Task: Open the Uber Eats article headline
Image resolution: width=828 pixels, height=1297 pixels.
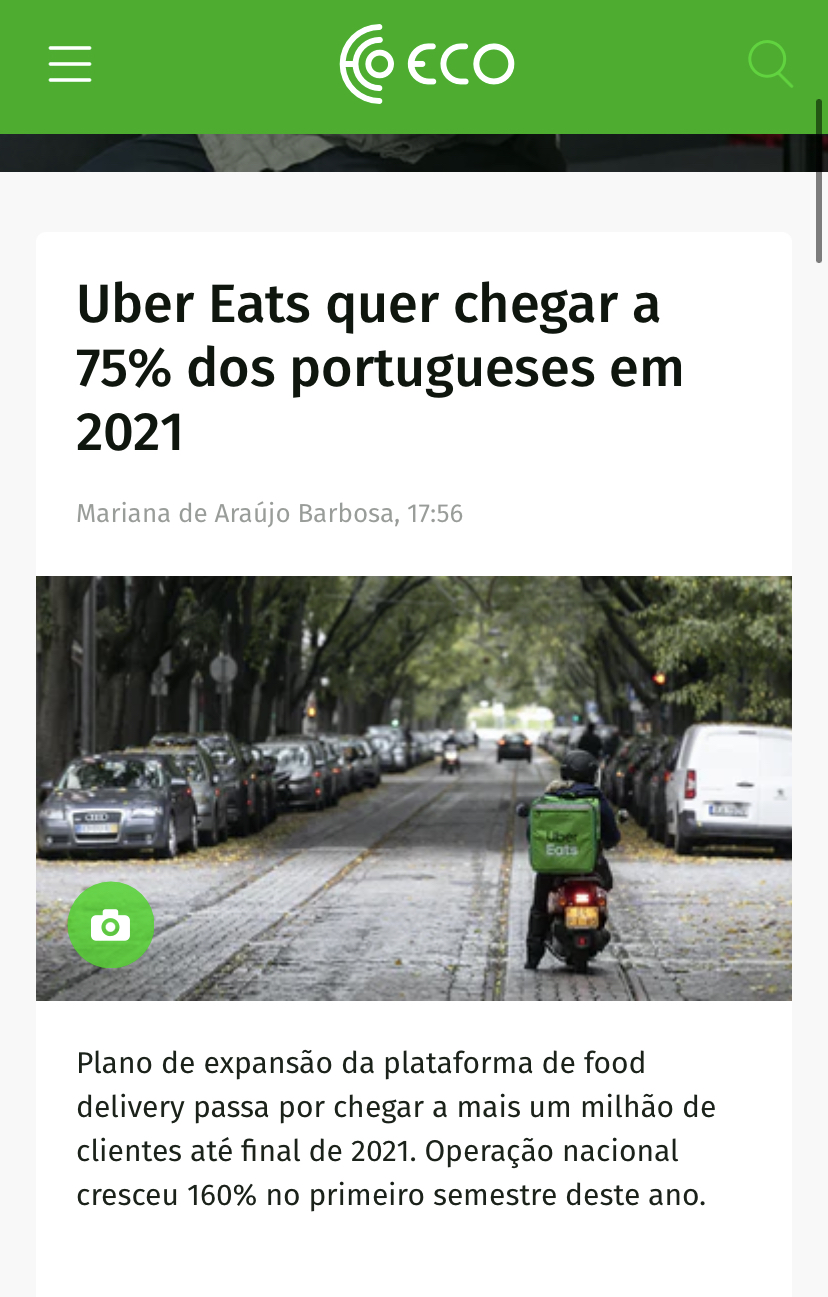Action: [x=380, y=368]
